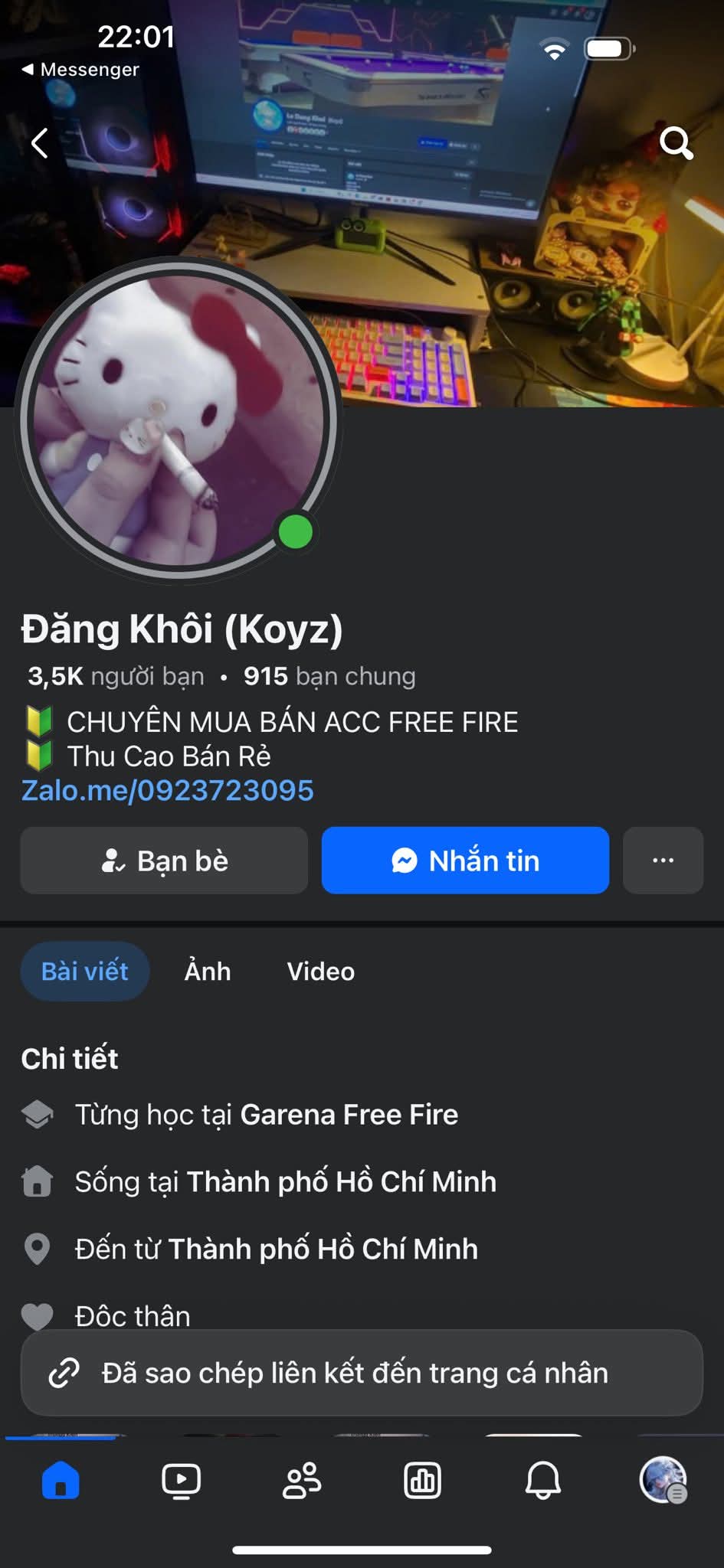This screenshot has height=1568, width=724.
Task: Return to Messenger from the status bar
Action: (x=80, y=70)
